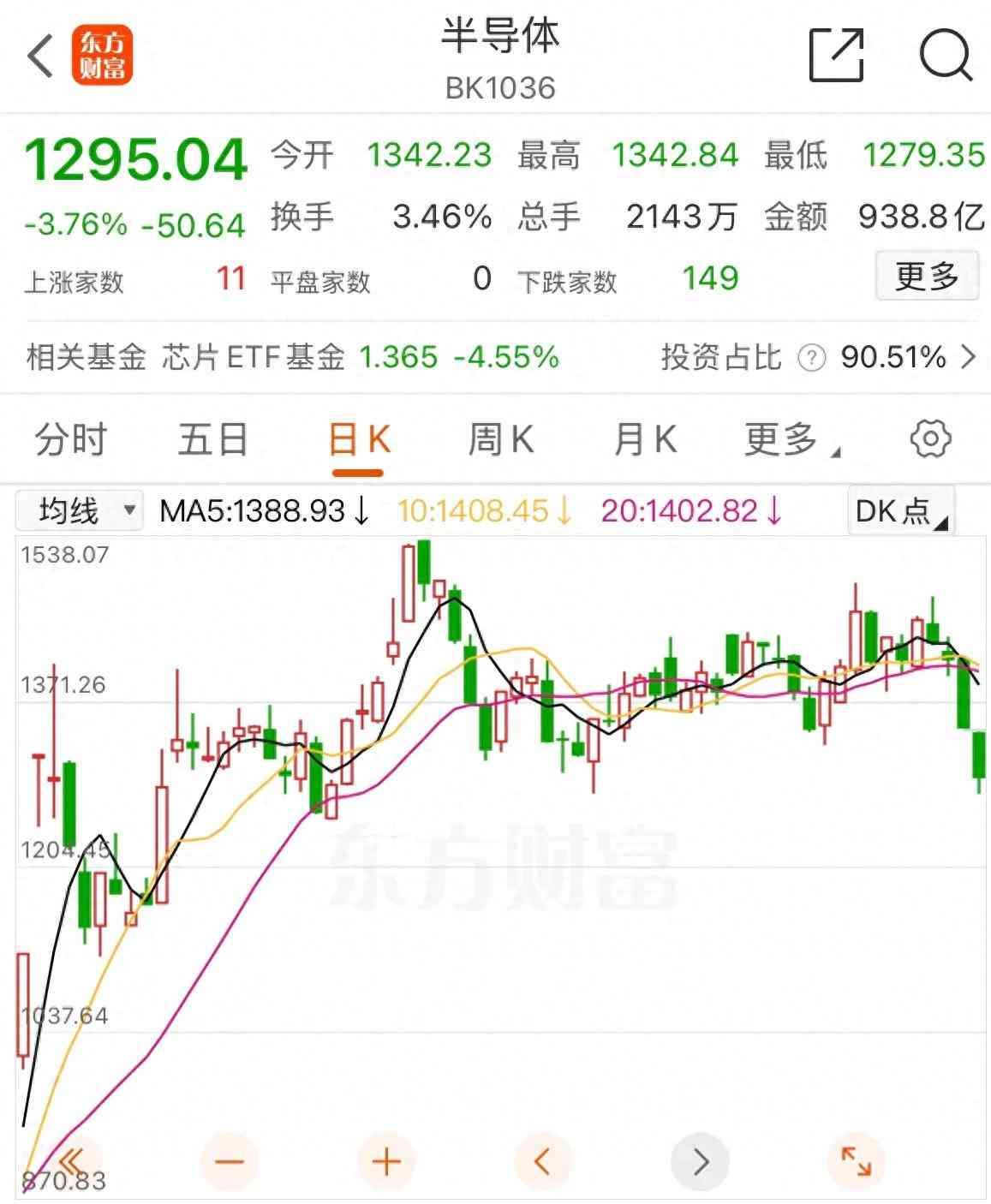This screenshot has height=1204, width=991.
Task: Switch to the 五日 chart tab
Action: point(212,440)
